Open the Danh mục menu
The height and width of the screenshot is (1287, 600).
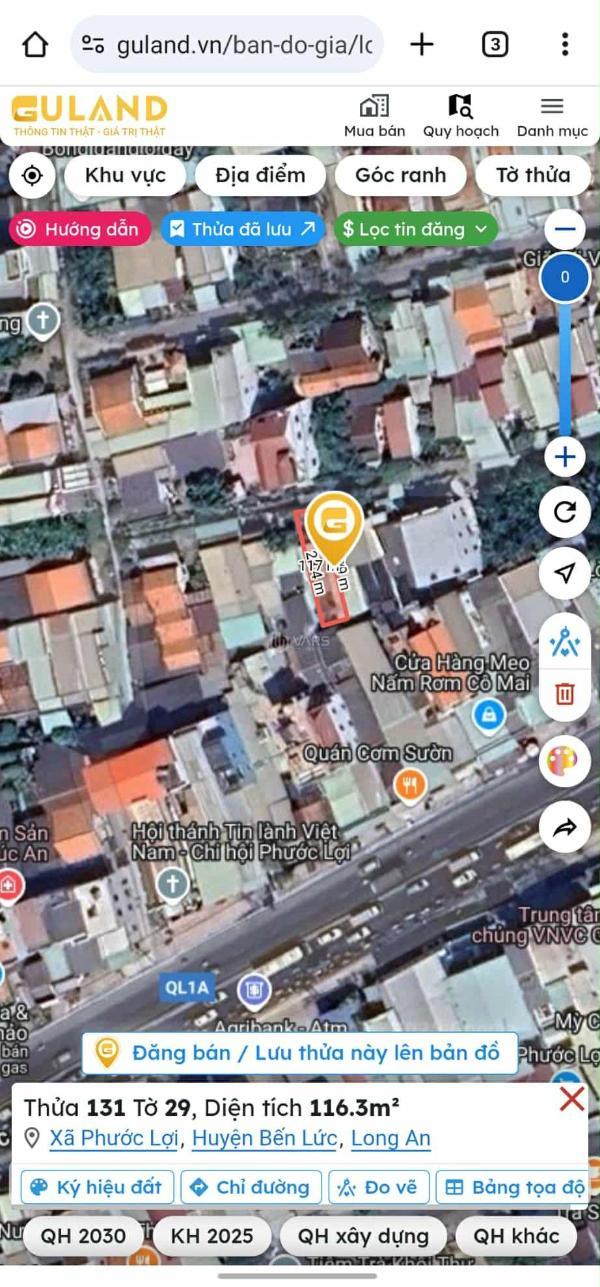pyautogui.click(x=552, y=116)
